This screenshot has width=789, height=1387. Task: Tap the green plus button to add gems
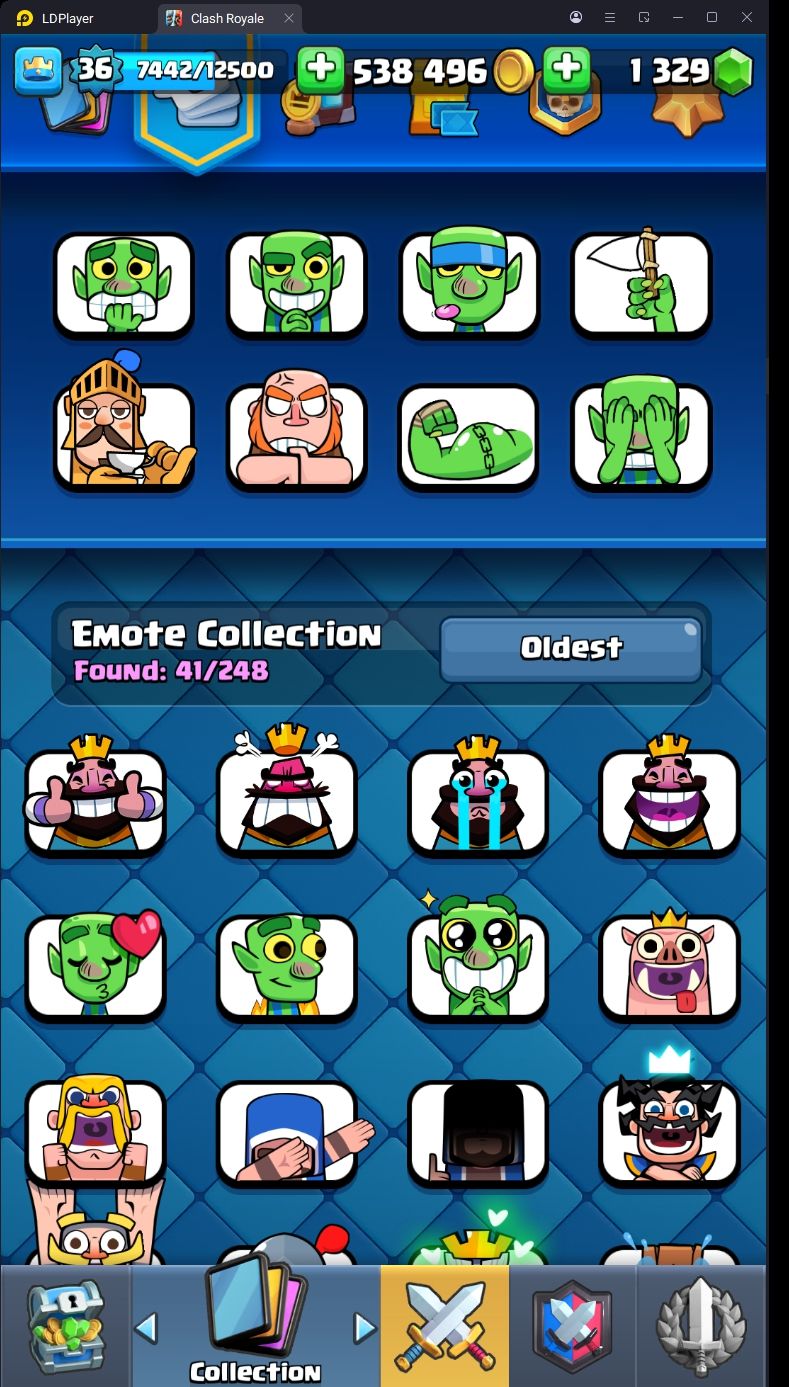click(566, 69)
